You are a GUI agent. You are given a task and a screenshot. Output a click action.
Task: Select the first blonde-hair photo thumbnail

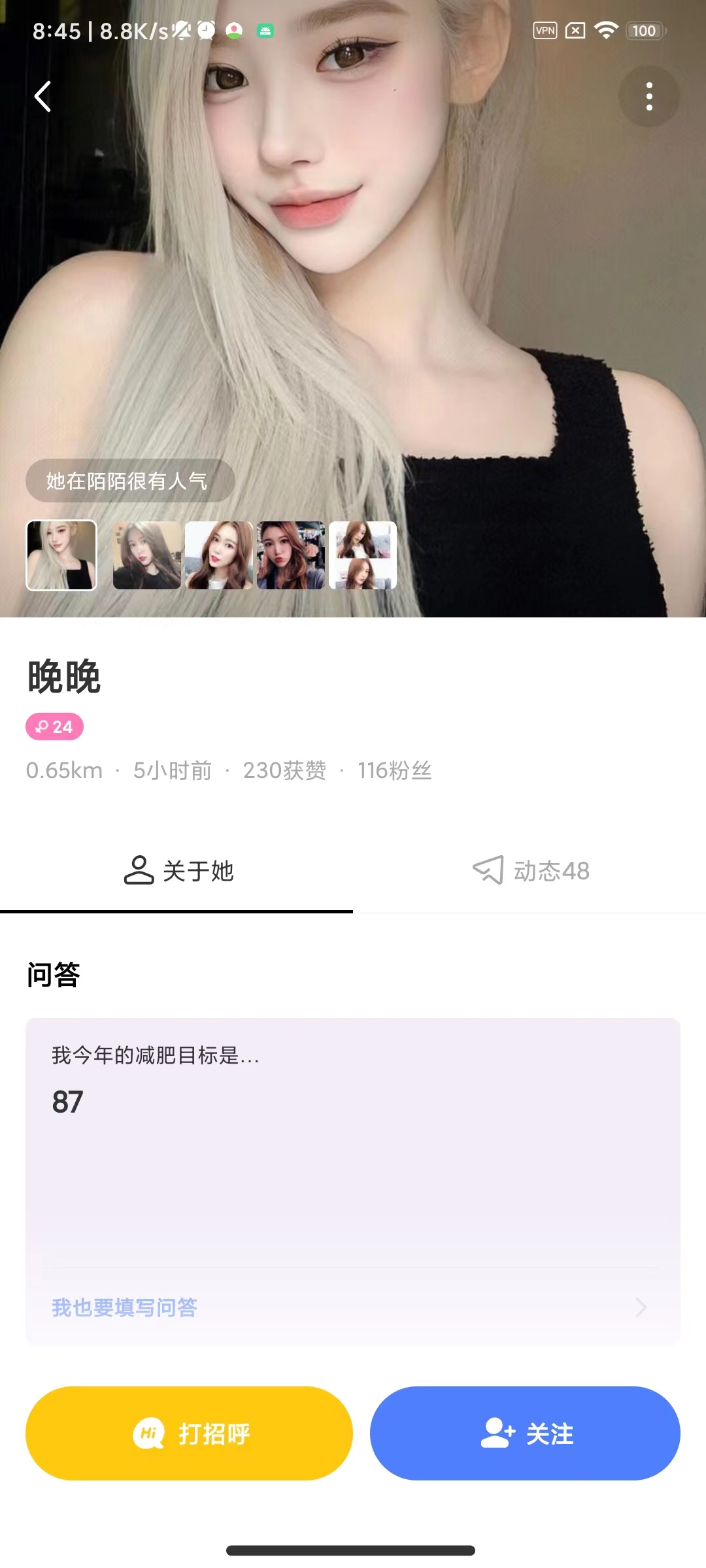(x=61, y=555)
